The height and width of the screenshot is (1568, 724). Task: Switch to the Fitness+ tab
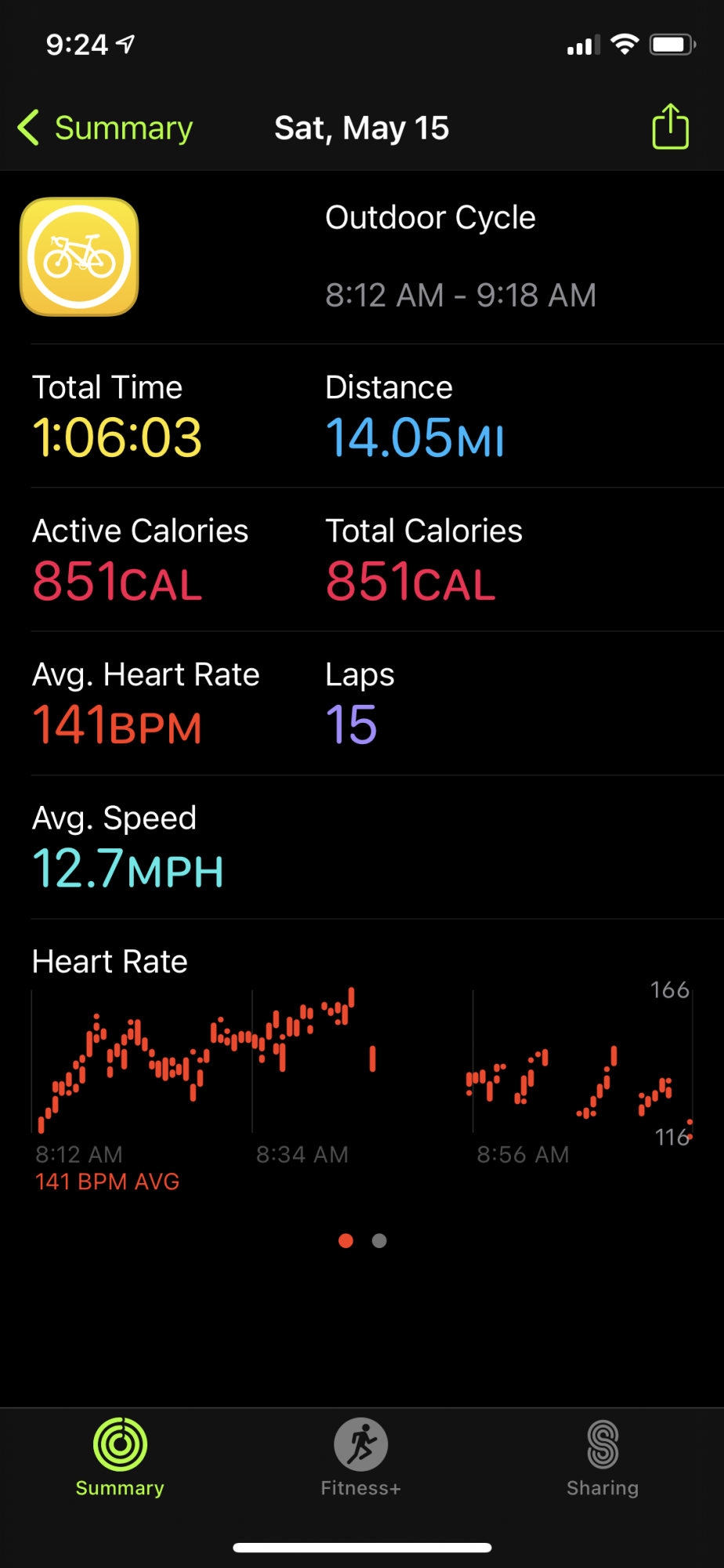tap(360, 1457)
